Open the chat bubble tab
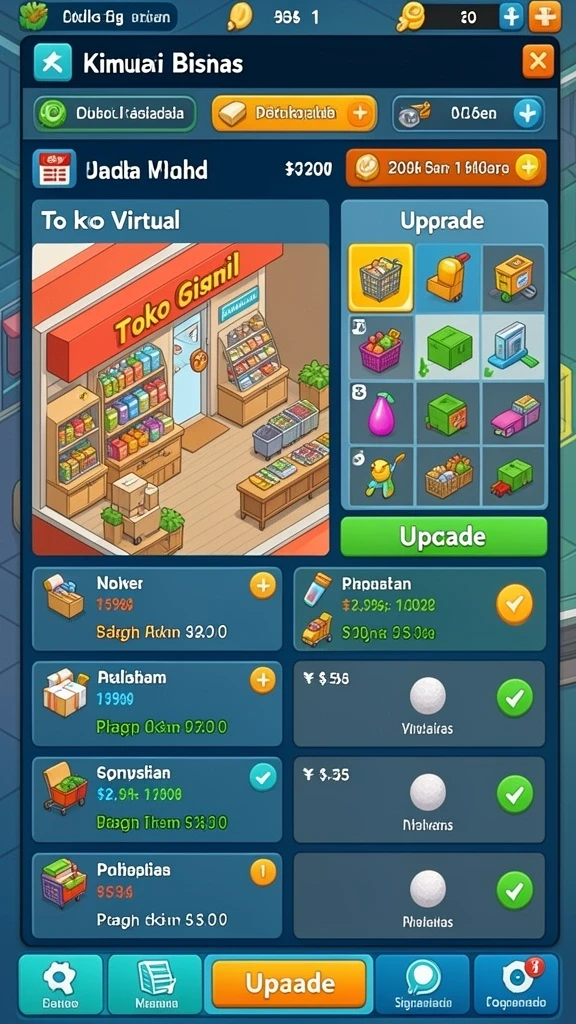The width and height of the screenshot is (576, 1024). pos(422,984)
